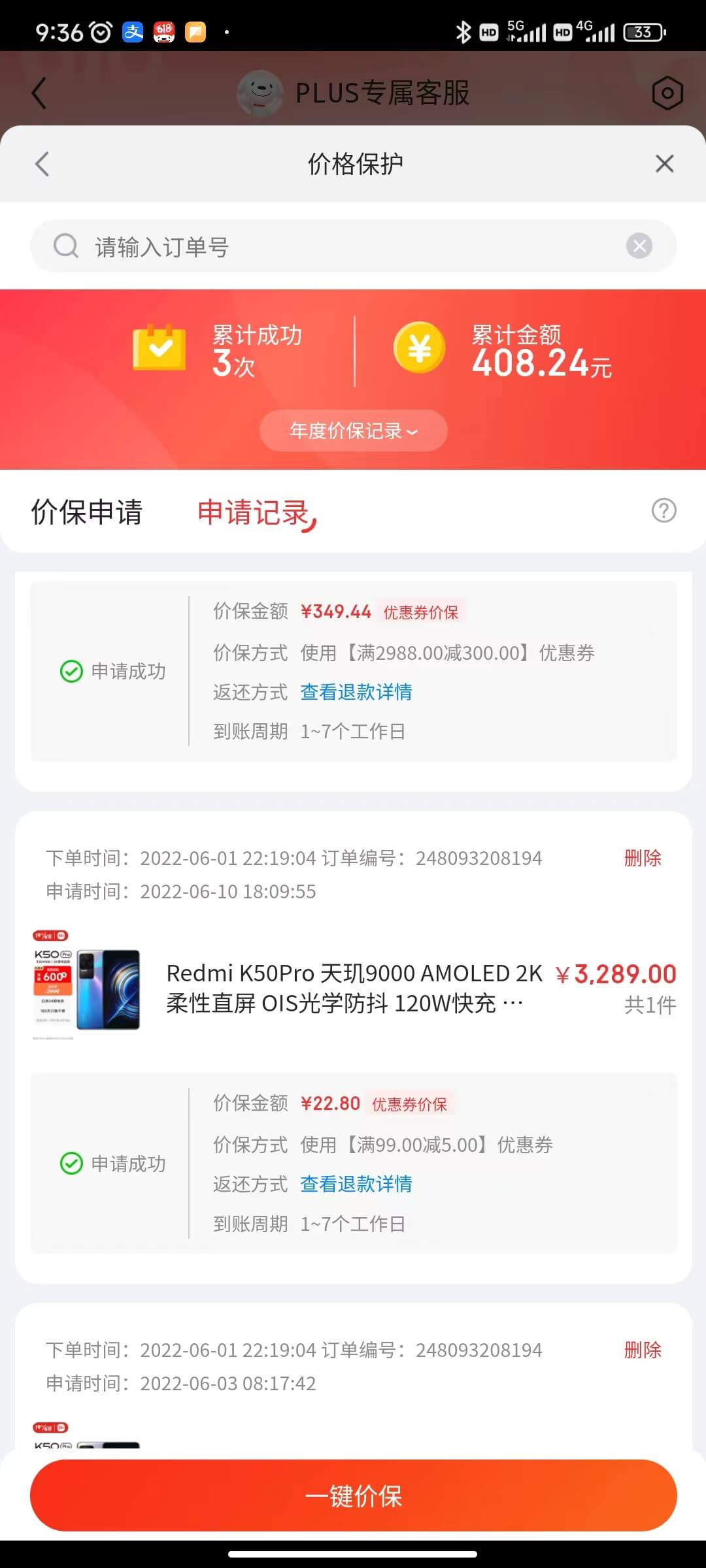Image resolution: width=706 pixels, height=1568 pixels.
Task: Open the hexagon settings icon
Action: point(667,93)
